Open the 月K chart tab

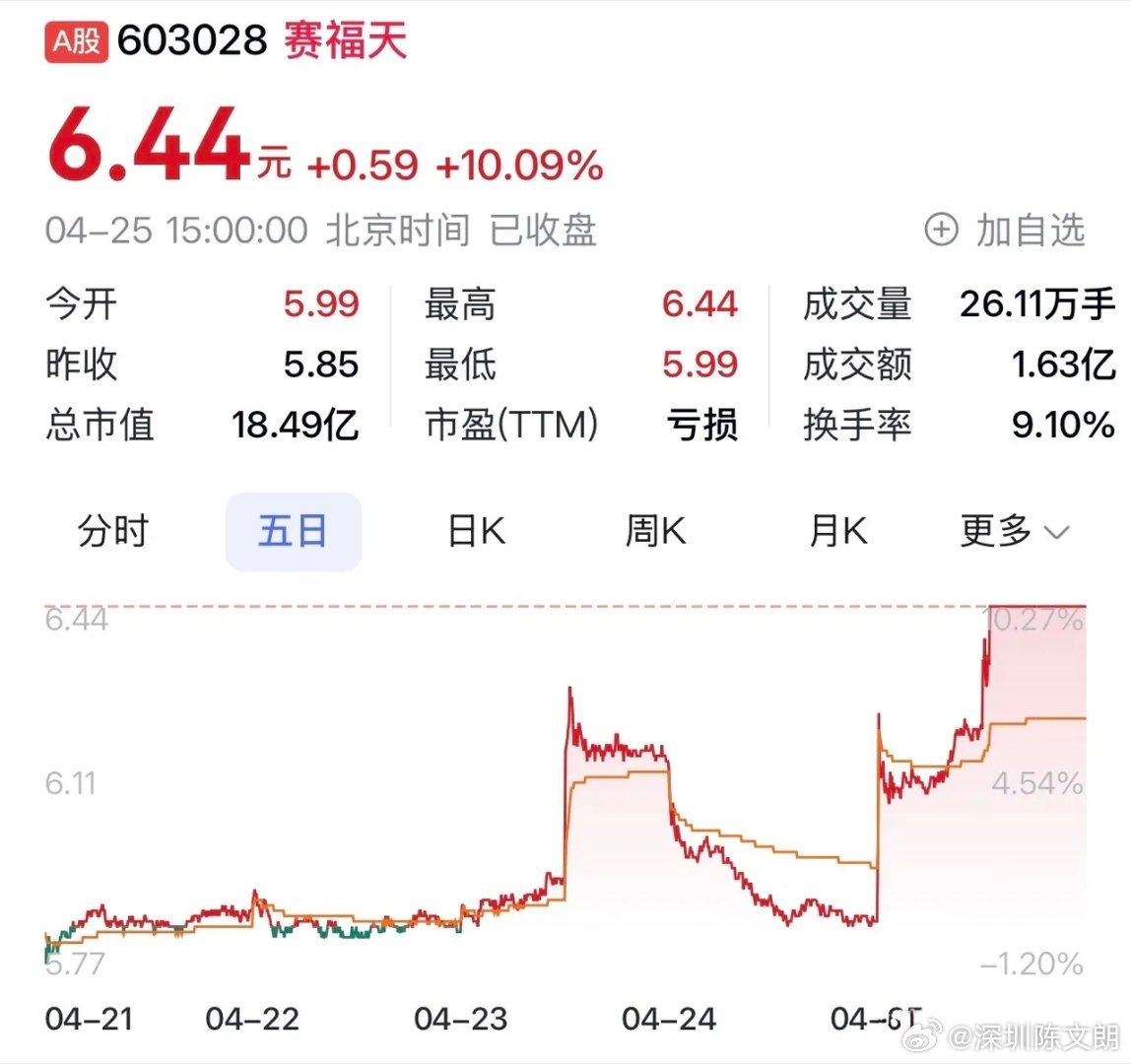837,532
